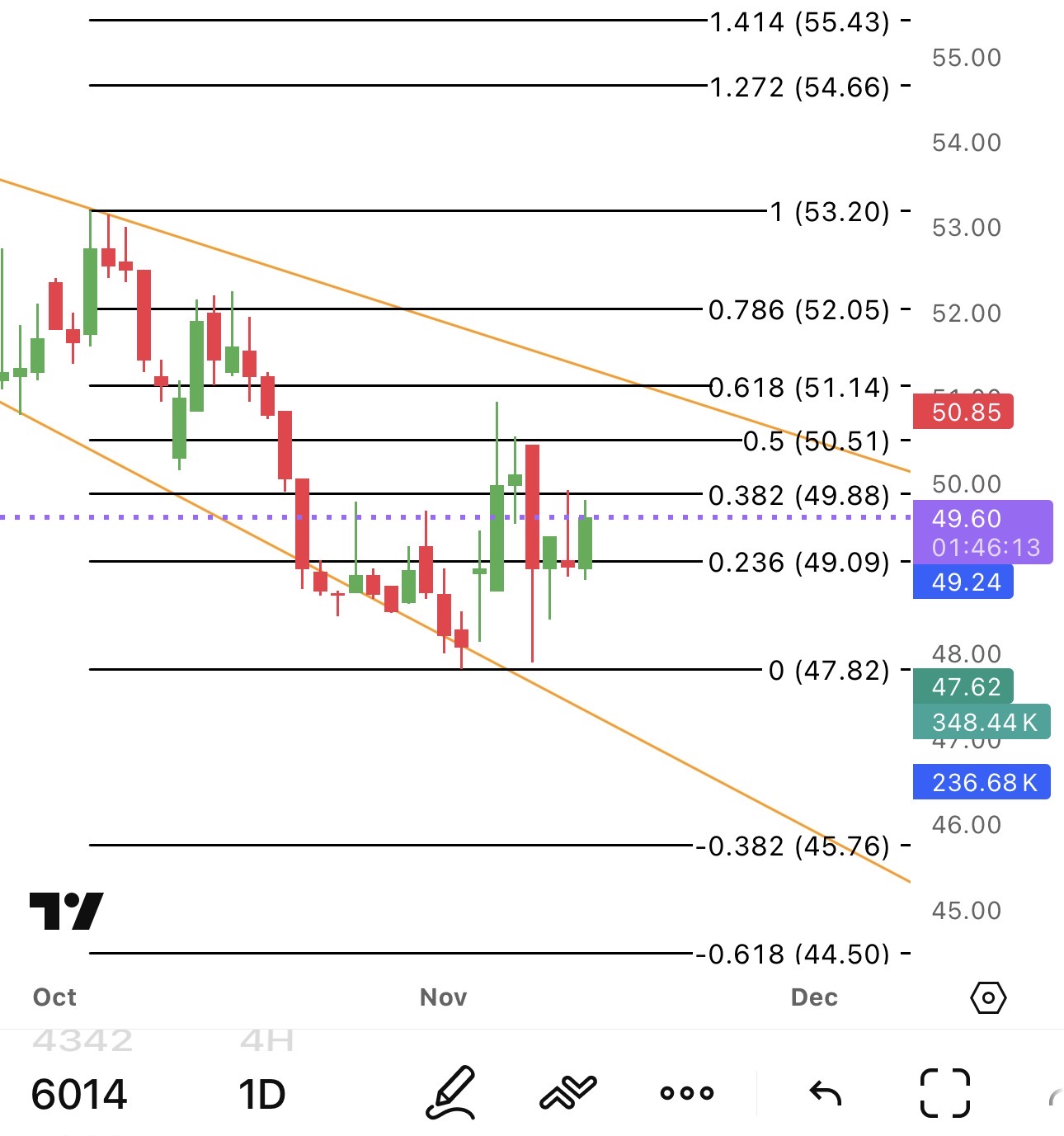The image size is (1064, 1136).
Task: Open the indicators menu
Action: click(567, 1093)
